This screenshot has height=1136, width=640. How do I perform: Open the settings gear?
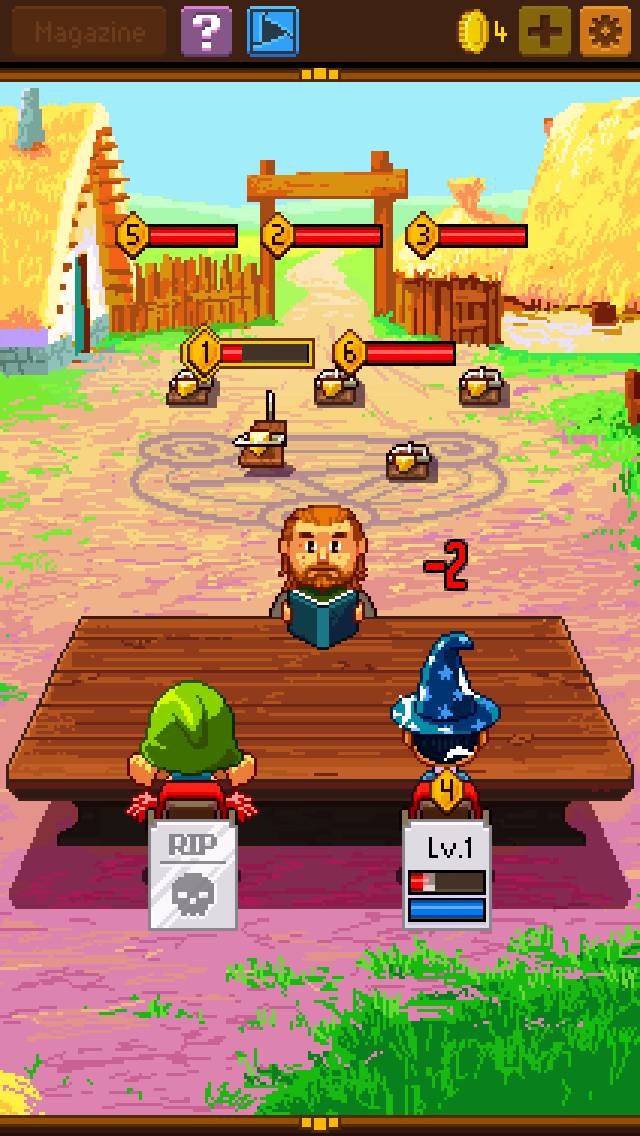pyautogui.click(x=606, y=32)
